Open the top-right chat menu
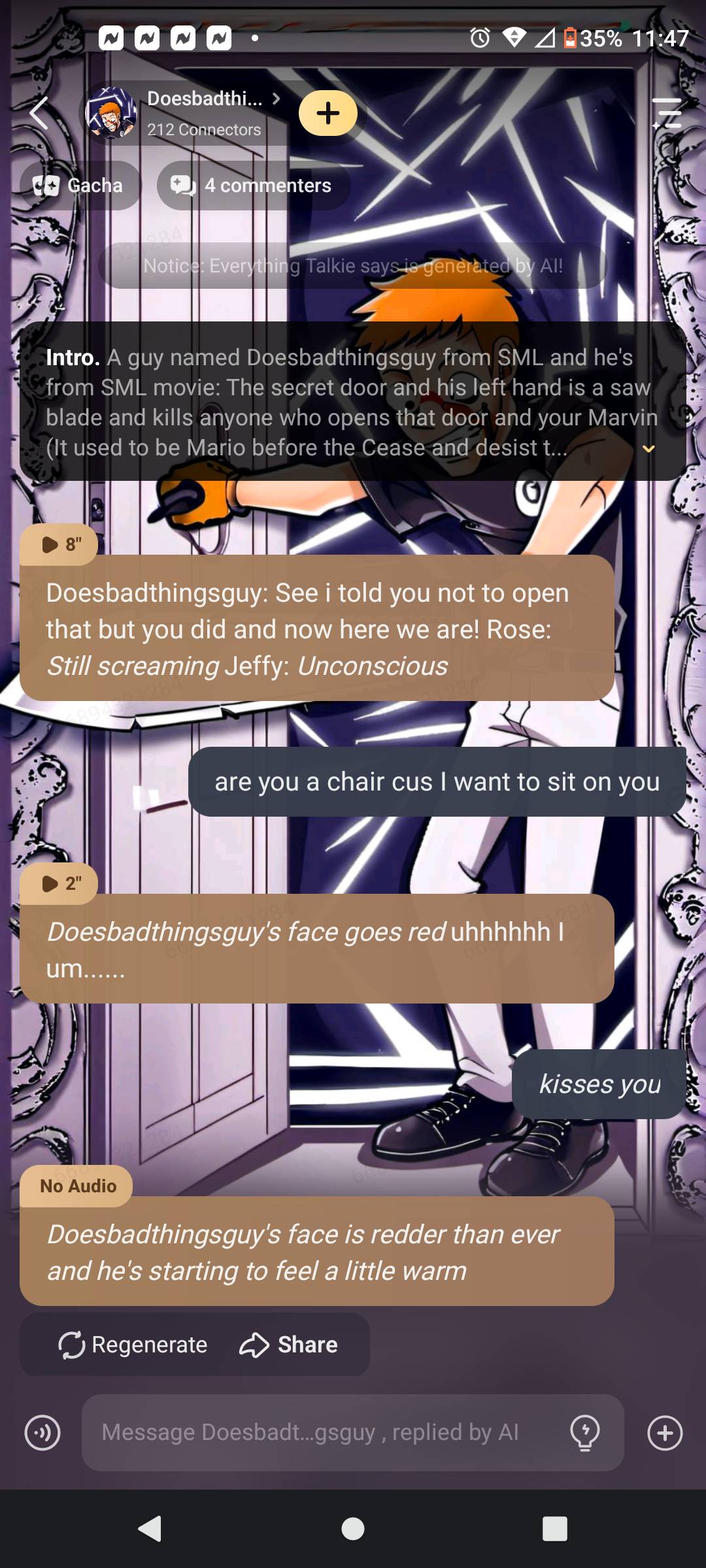Viewport: 706px width, 1568px height. click(x=666, y=114)
